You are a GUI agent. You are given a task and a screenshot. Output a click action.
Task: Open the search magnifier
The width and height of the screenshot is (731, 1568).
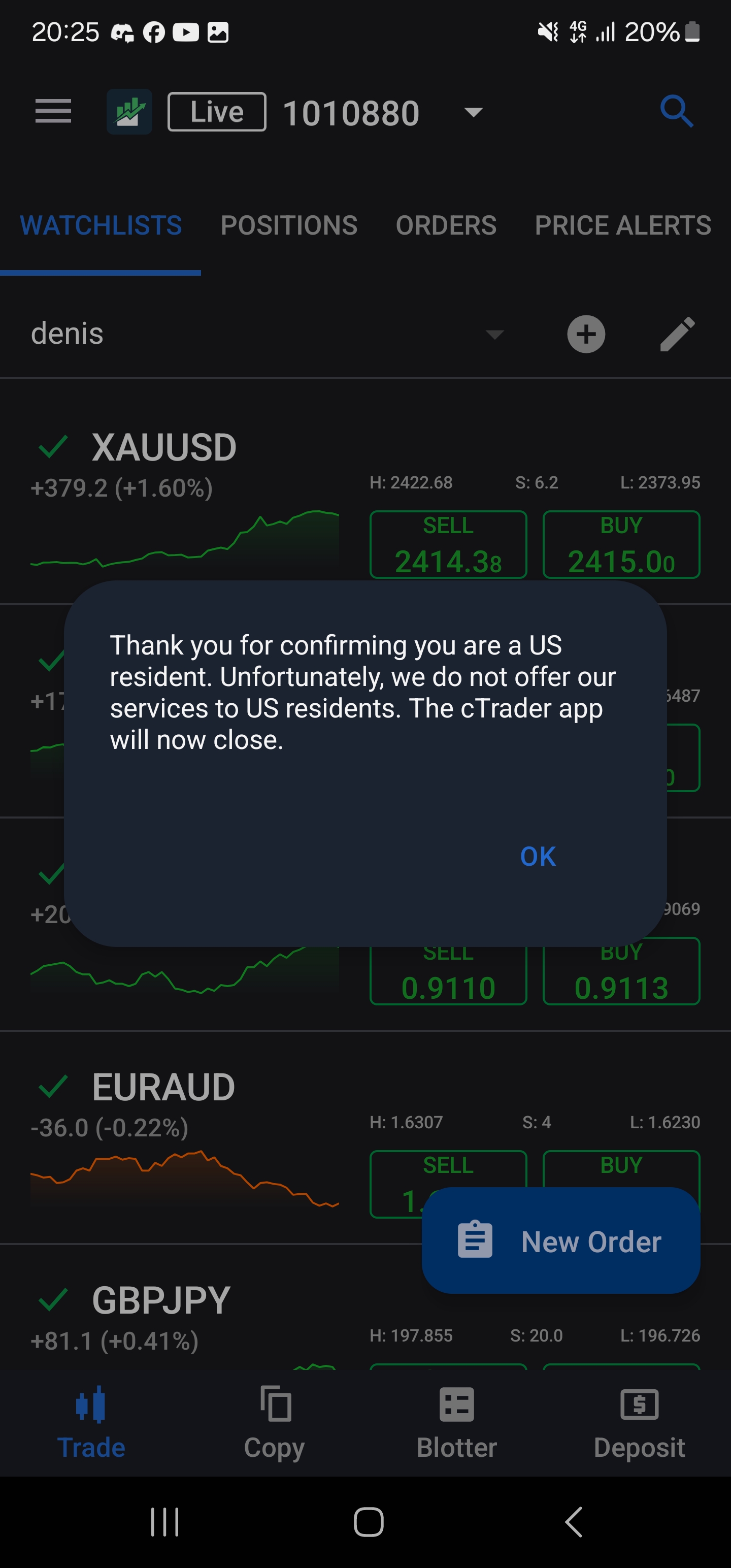tap(676, 111)
